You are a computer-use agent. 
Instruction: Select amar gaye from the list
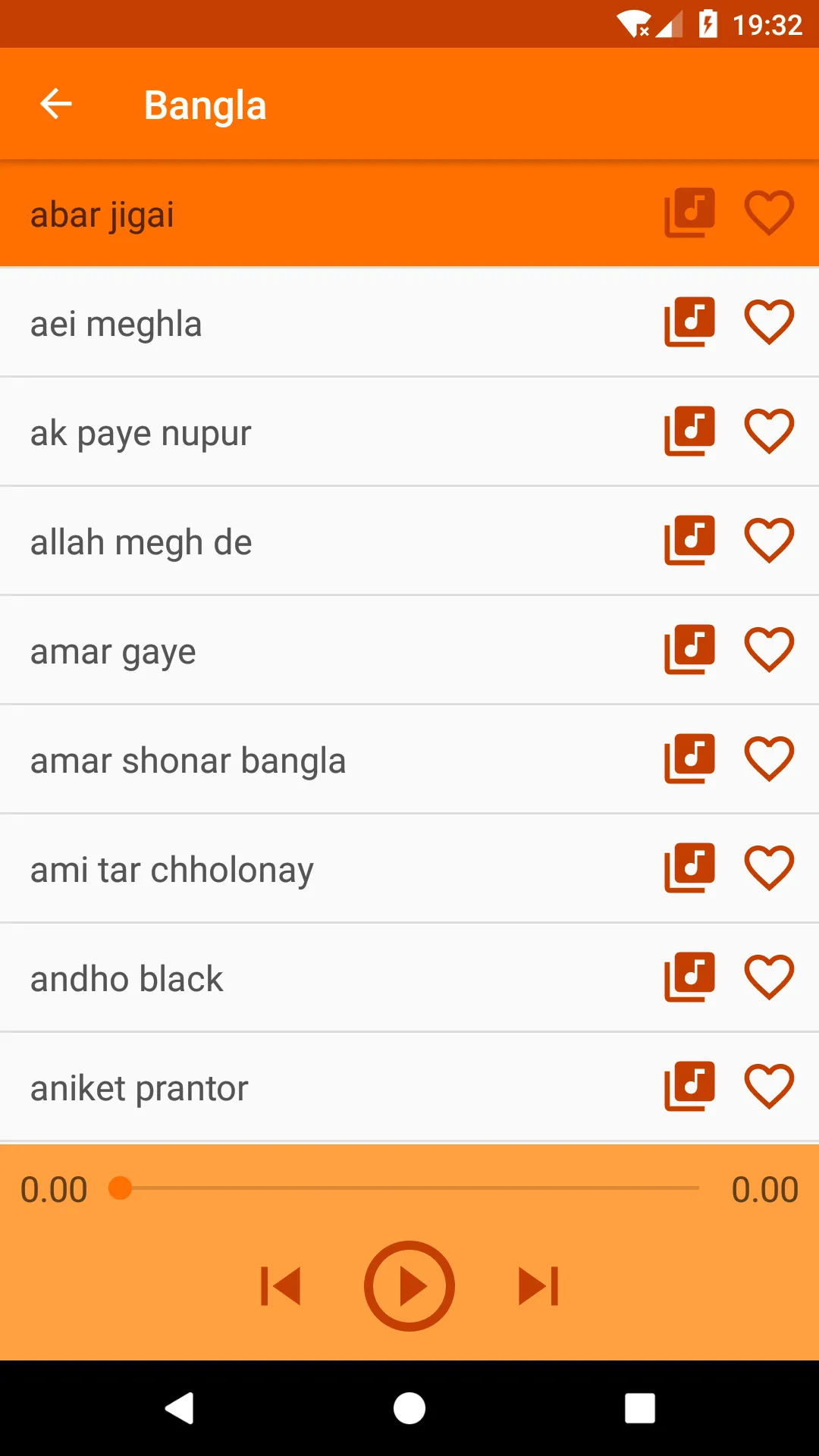click(x=409, y=650)
